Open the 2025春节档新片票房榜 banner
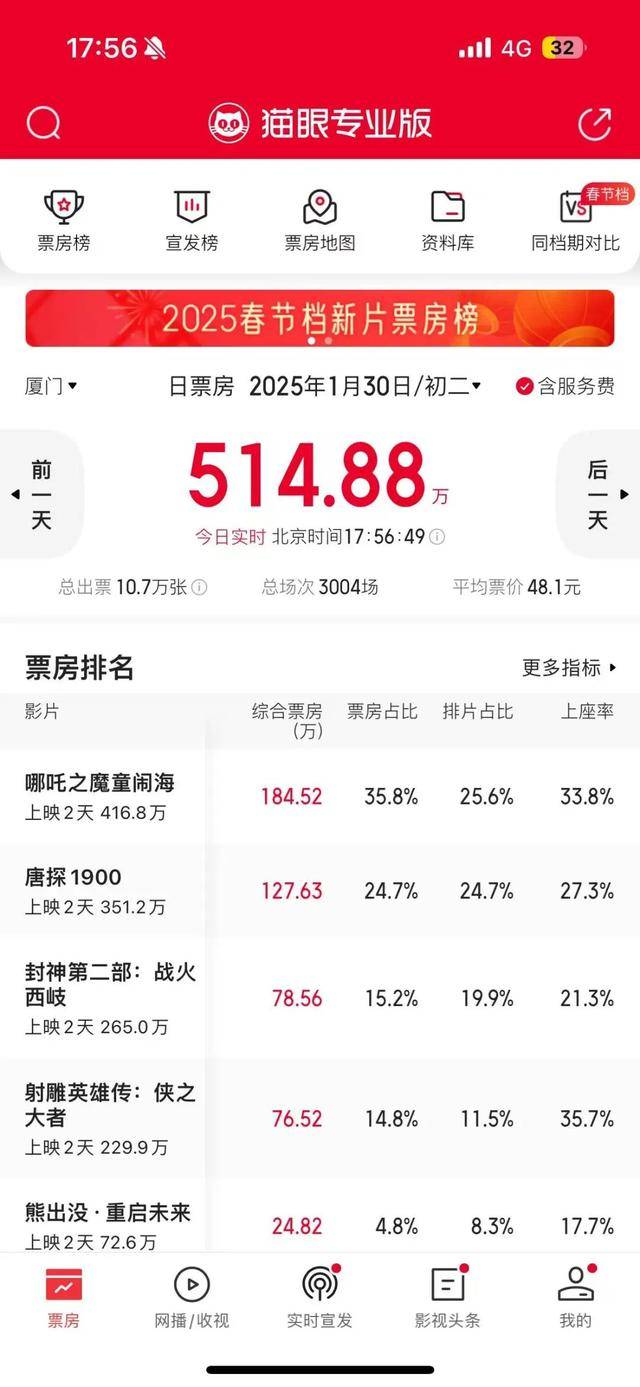The image size is (640, 1387). 320,319
